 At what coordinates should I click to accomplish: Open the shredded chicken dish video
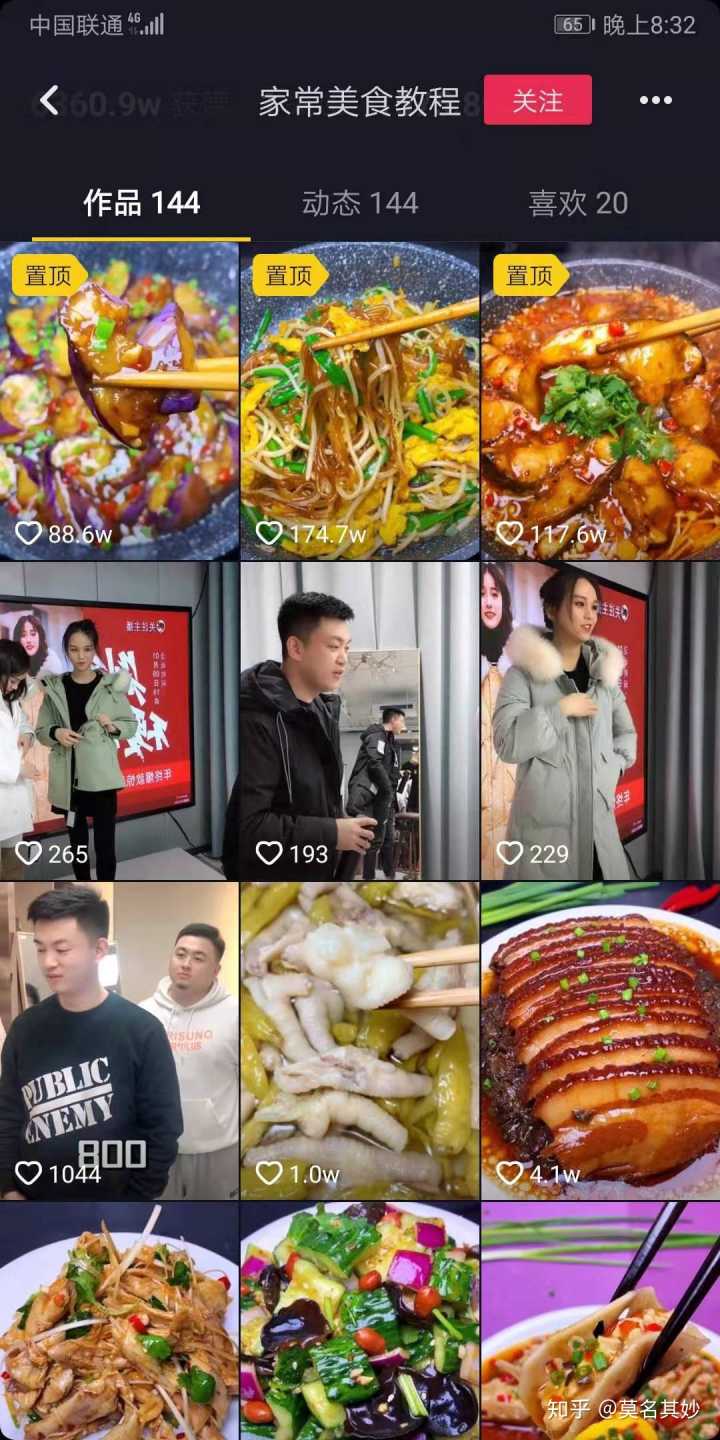(119, 1320)
